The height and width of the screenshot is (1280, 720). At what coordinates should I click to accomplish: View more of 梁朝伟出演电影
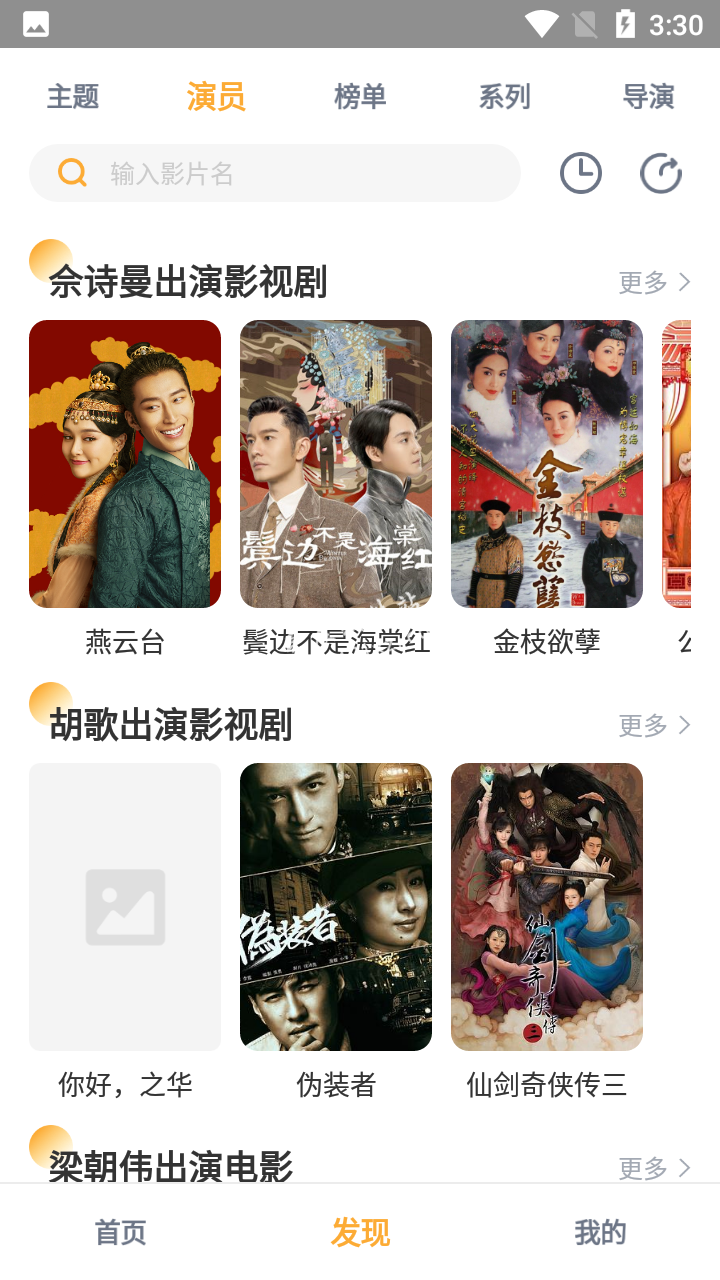point(655,1167)
